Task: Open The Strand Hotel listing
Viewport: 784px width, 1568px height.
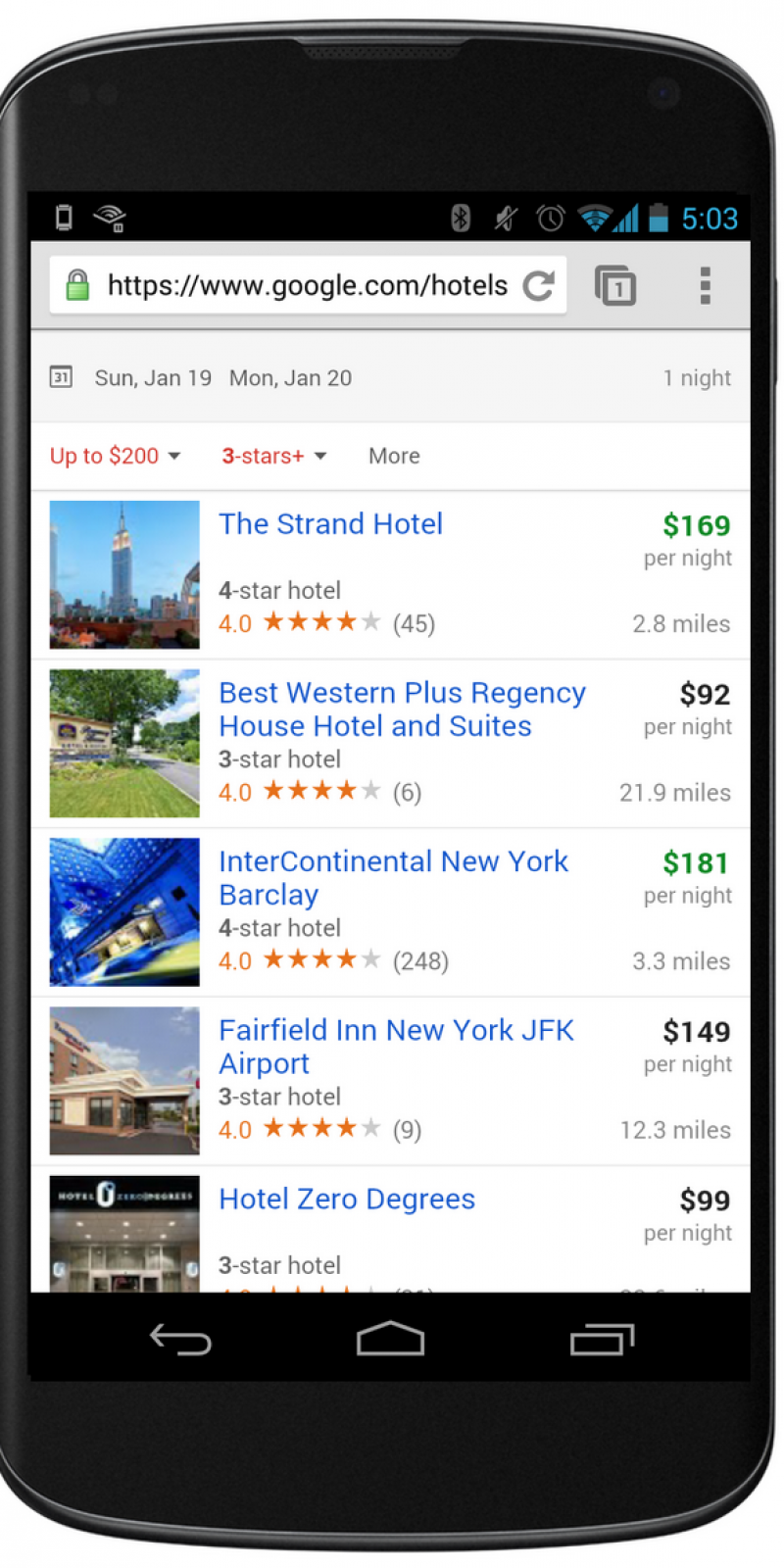Action: [330, 524]
